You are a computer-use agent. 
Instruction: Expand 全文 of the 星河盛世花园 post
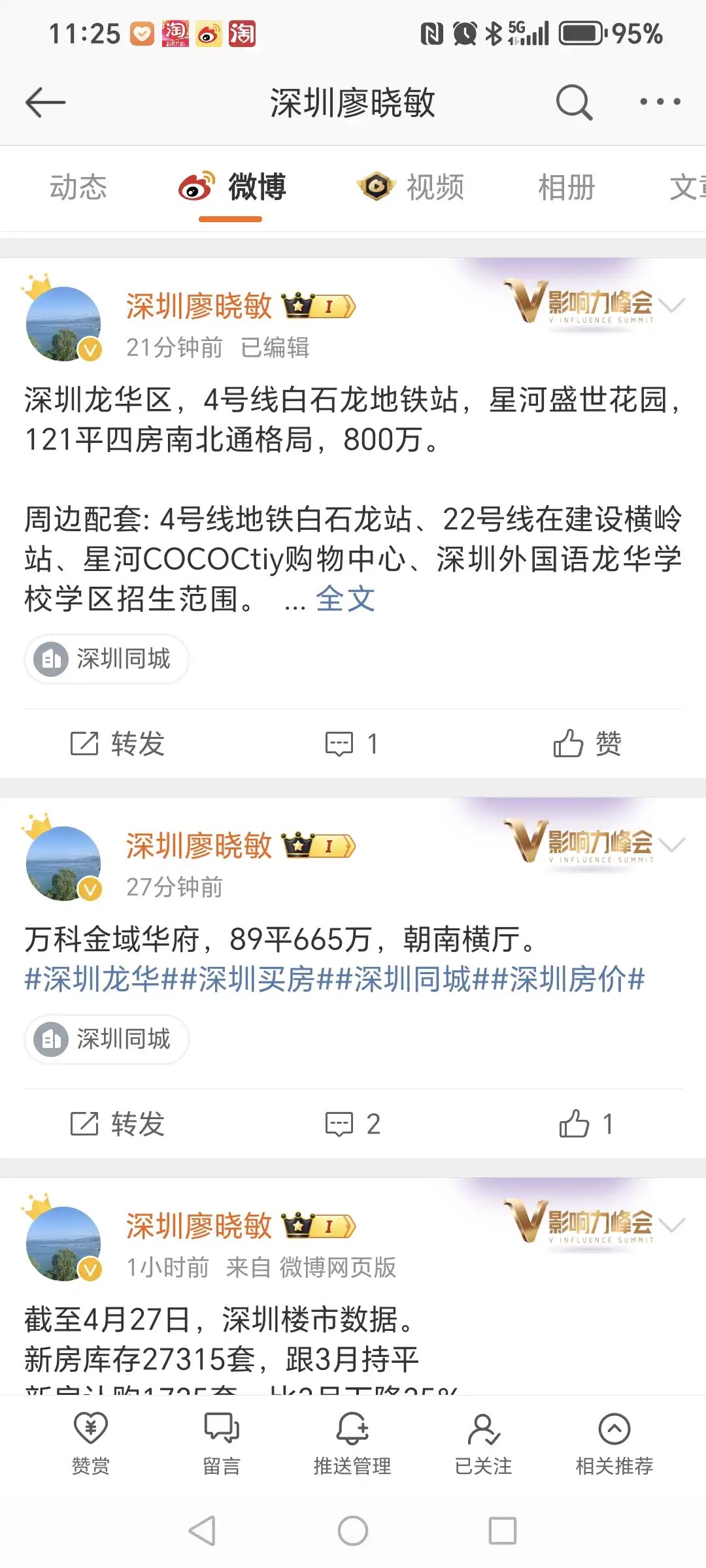[x=345, y=598]
